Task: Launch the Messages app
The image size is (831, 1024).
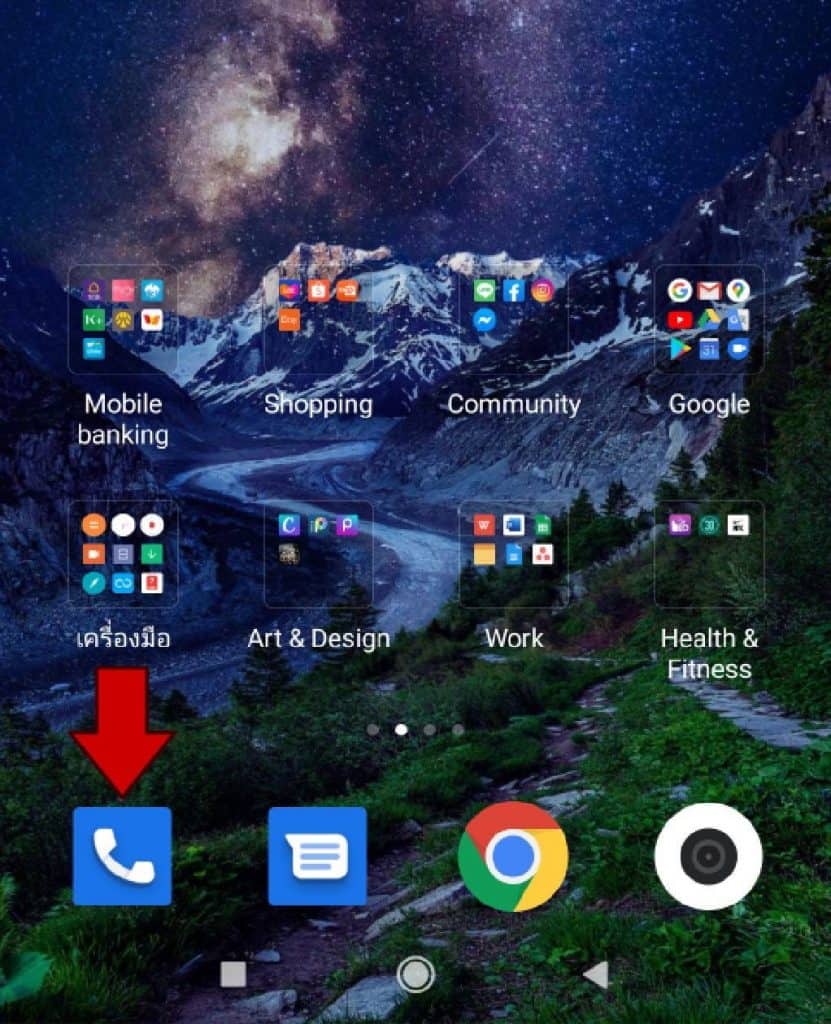Action: [x=318, y=856]
